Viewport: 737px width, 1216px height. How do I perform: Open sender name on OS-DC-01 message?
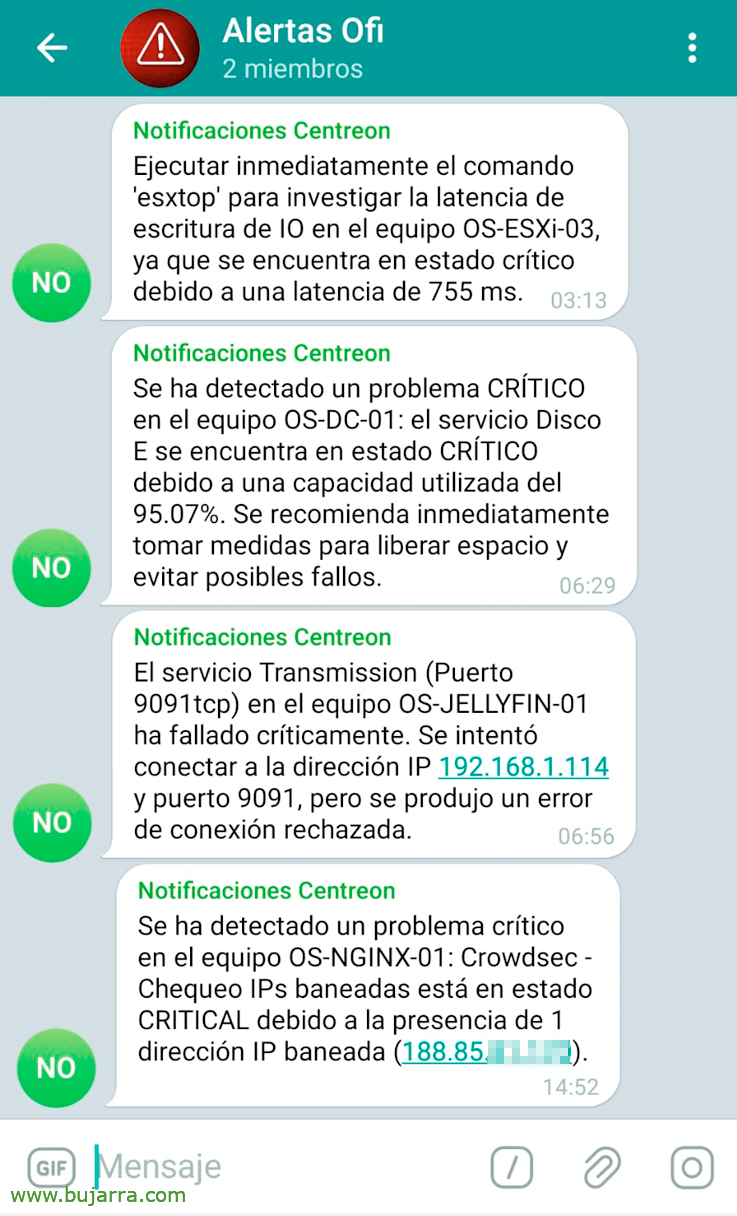click(x=262, y=353)
